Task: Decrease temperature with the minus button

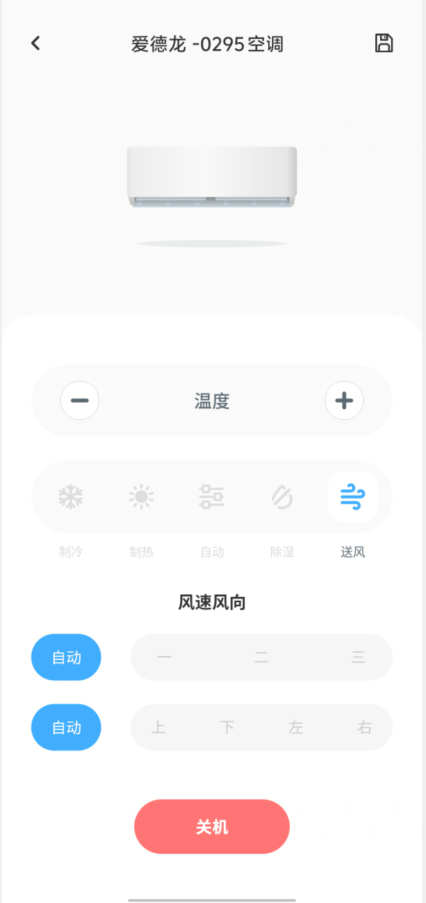Action: pos(79,400)
